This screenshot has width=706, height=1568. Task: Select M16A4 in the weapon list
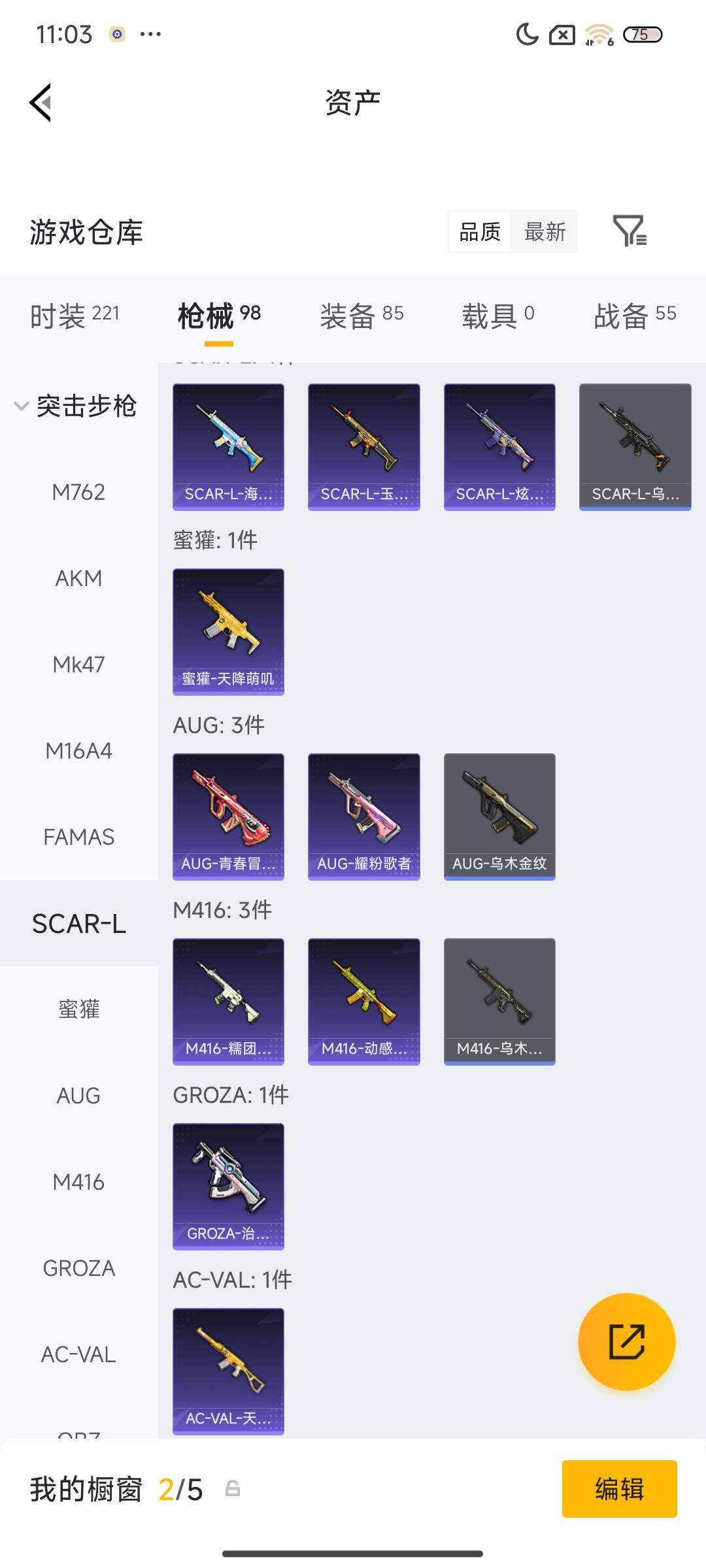point(78,751)
